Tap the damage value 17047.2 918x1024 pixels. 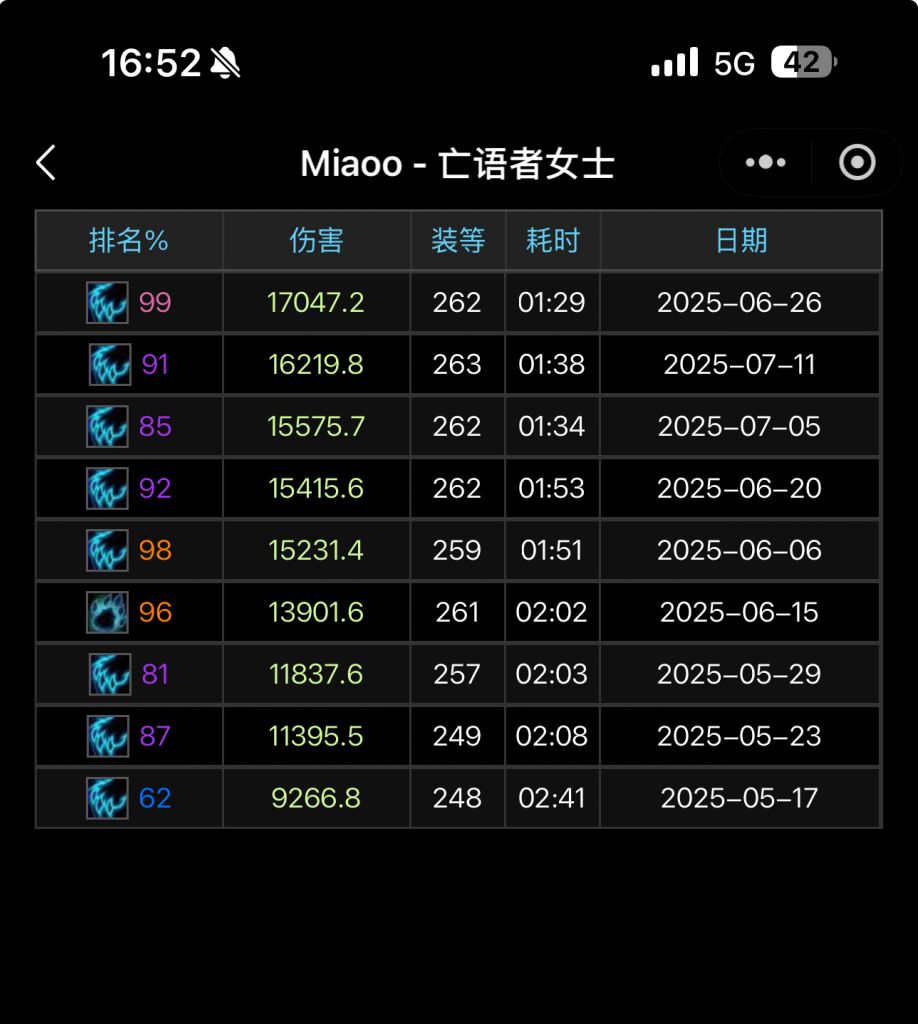pos(315,302)
